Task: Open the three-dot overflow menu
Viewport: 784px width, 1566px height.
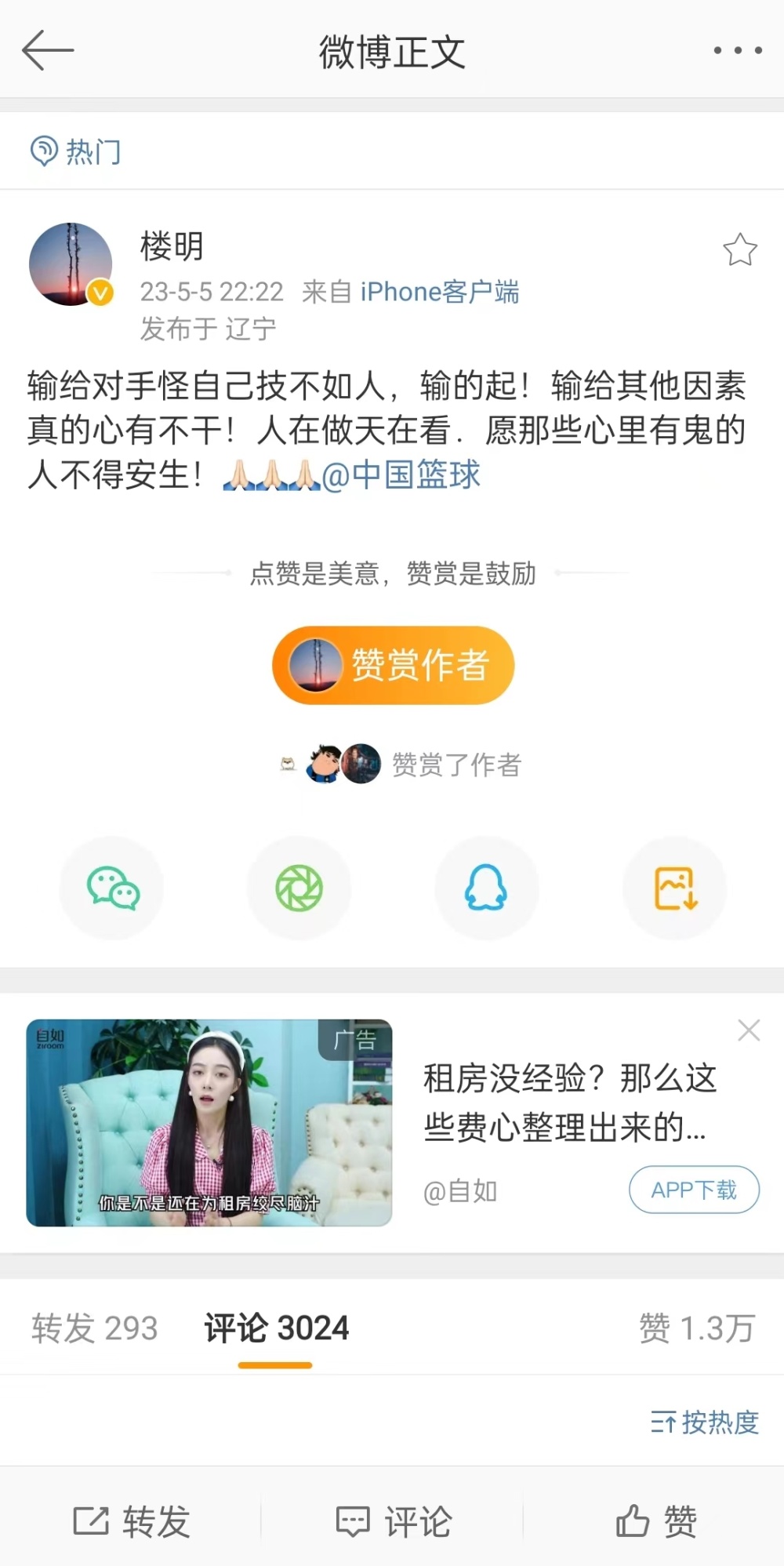Action: click(x=737, y=51)
